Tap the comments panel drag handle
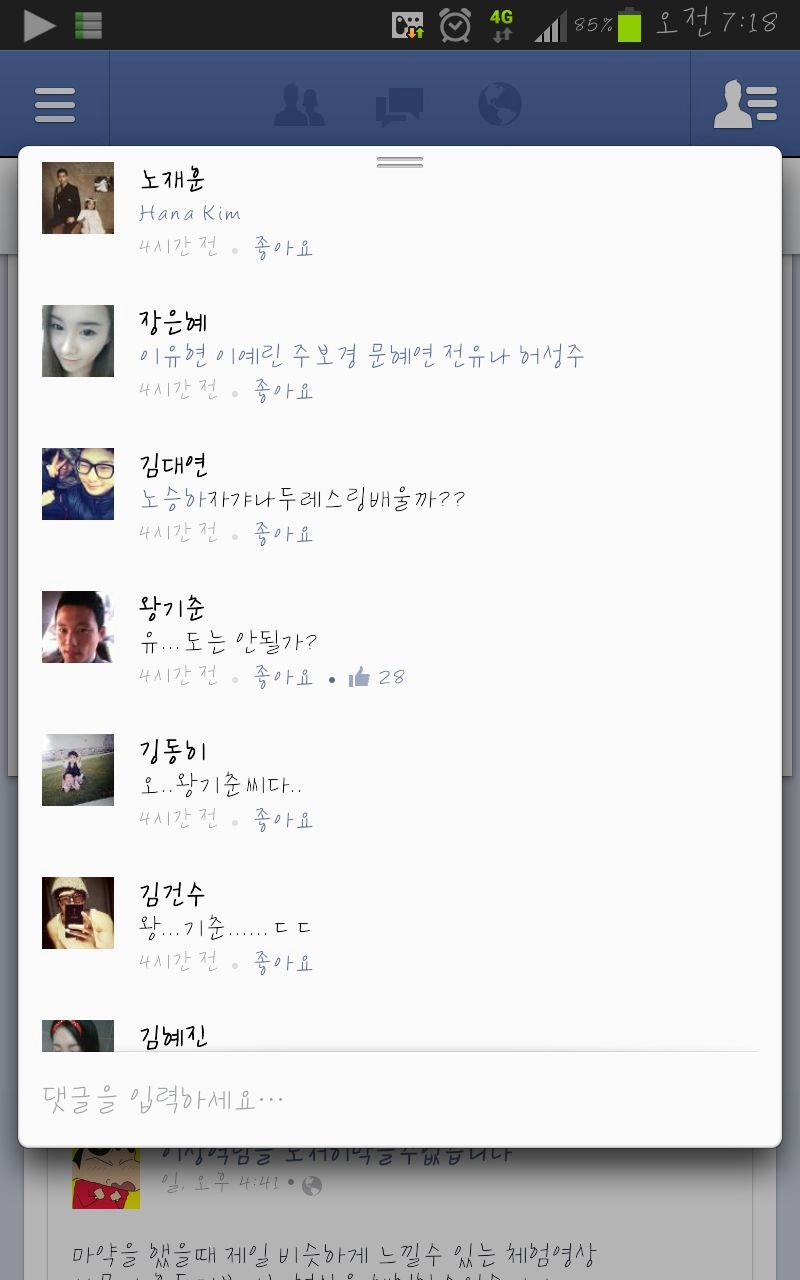This screenshot has width=800, height=1280. (x=400, y=162)
